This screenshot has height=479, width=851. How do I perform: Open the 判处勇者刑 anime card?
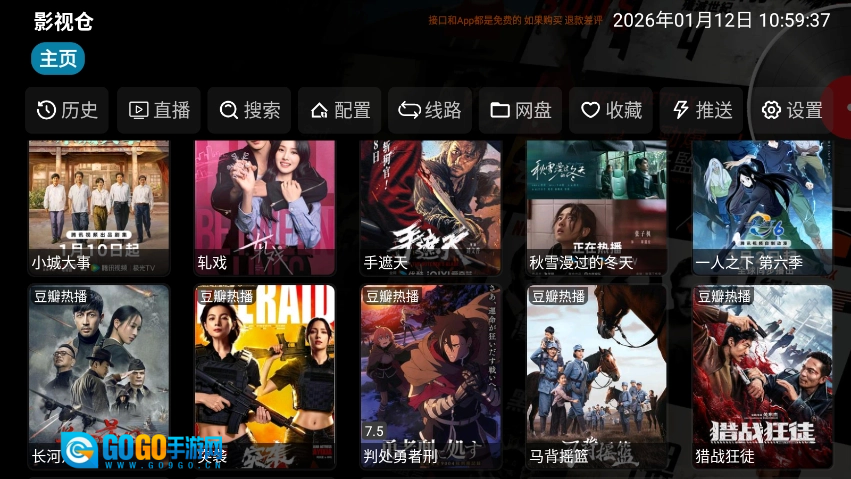tap(430, 378)
